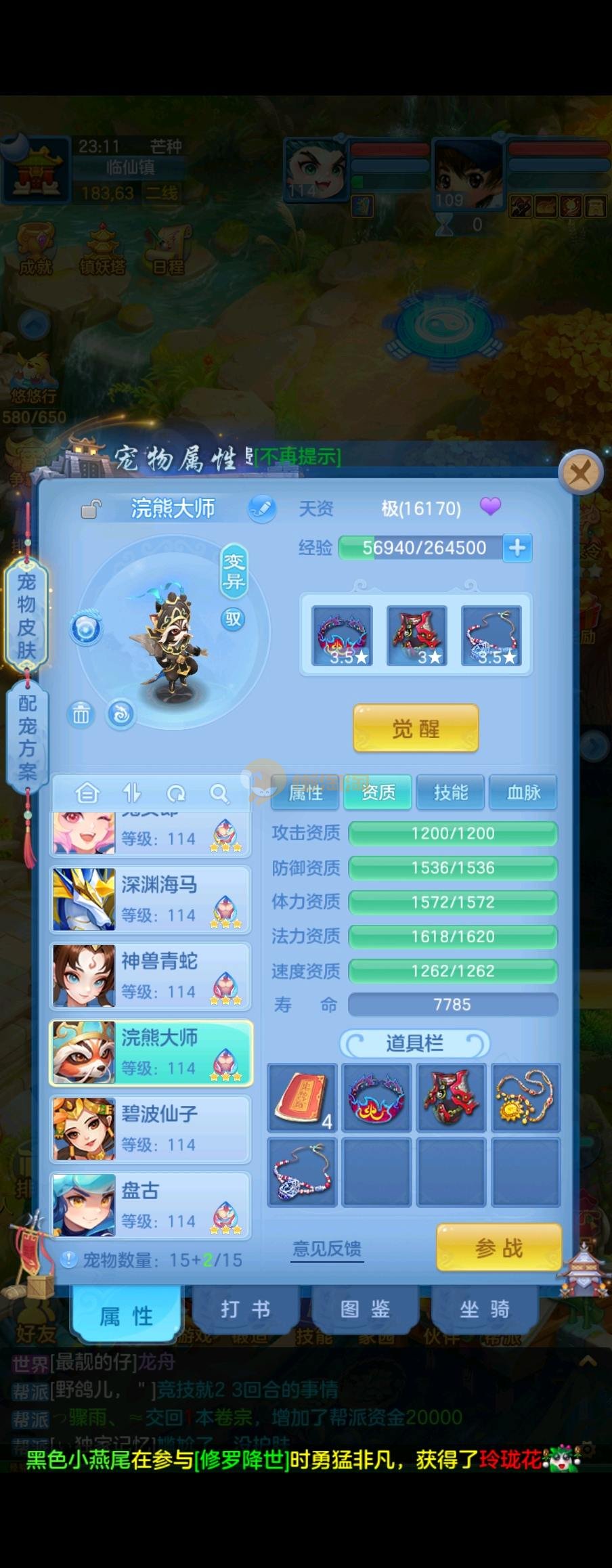
Task: Switch to the 属性 sub-tab
Action: pyautogui.click(x=305, y=792)
